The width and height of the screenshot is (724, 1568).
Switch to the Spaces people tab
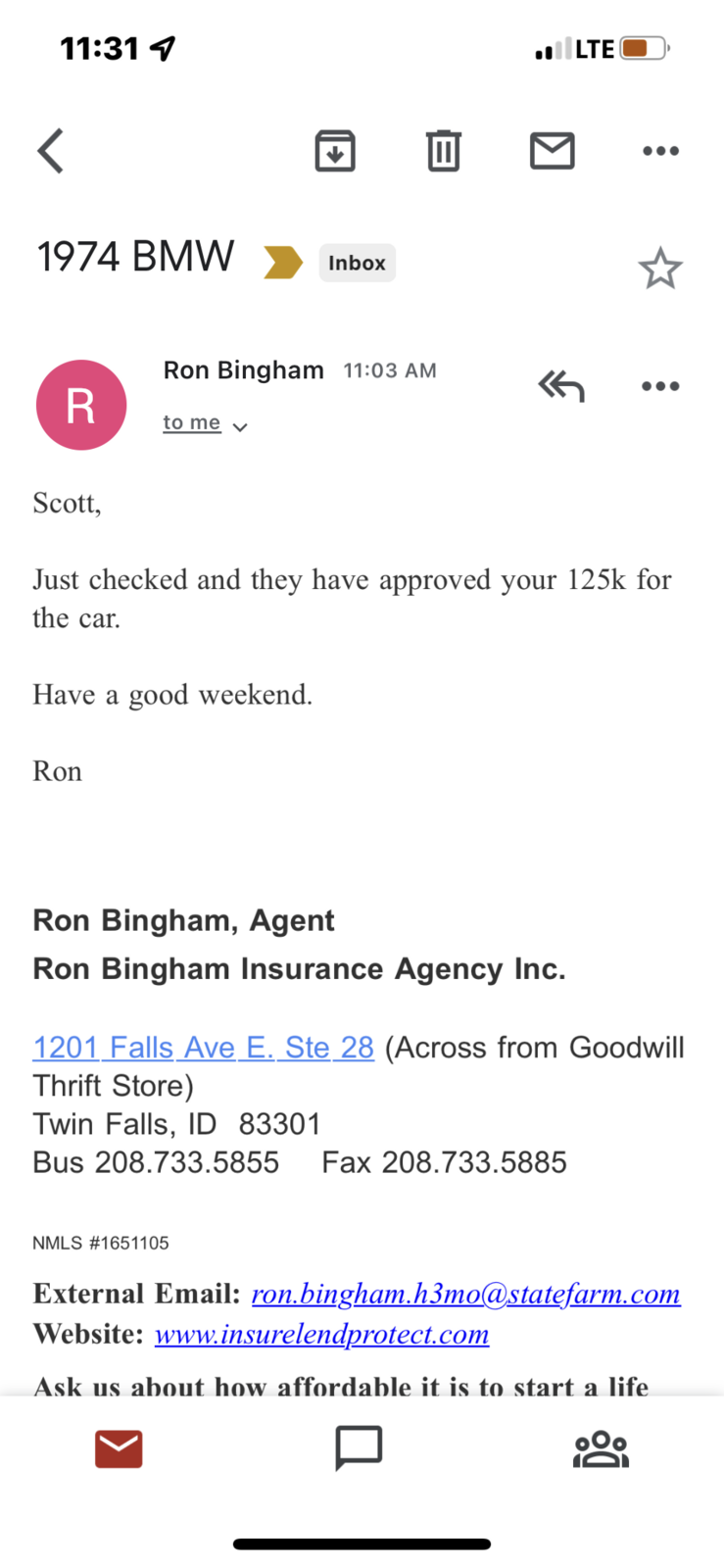tap(601, 1448)
